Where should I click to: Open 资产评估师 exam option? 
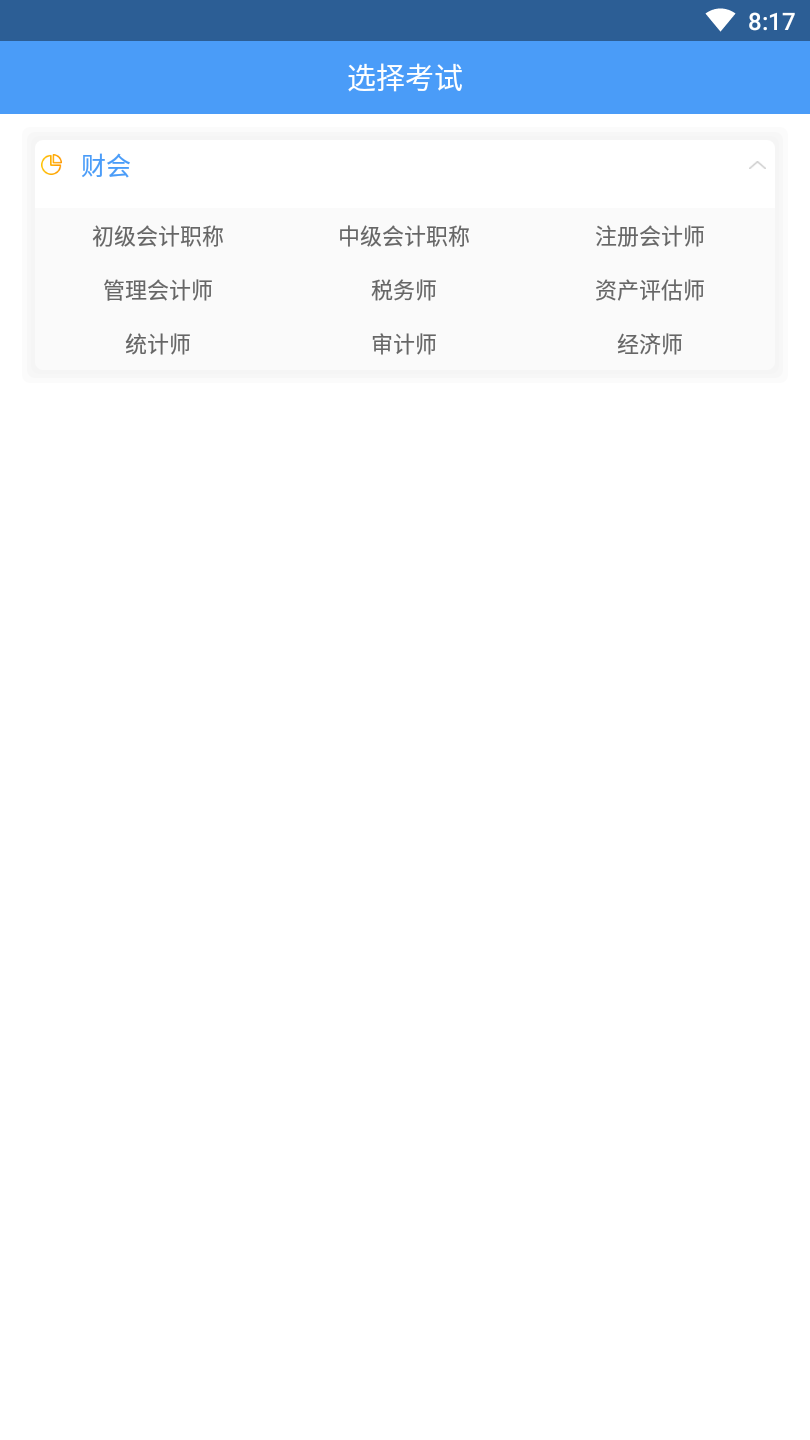pos(650,291)
